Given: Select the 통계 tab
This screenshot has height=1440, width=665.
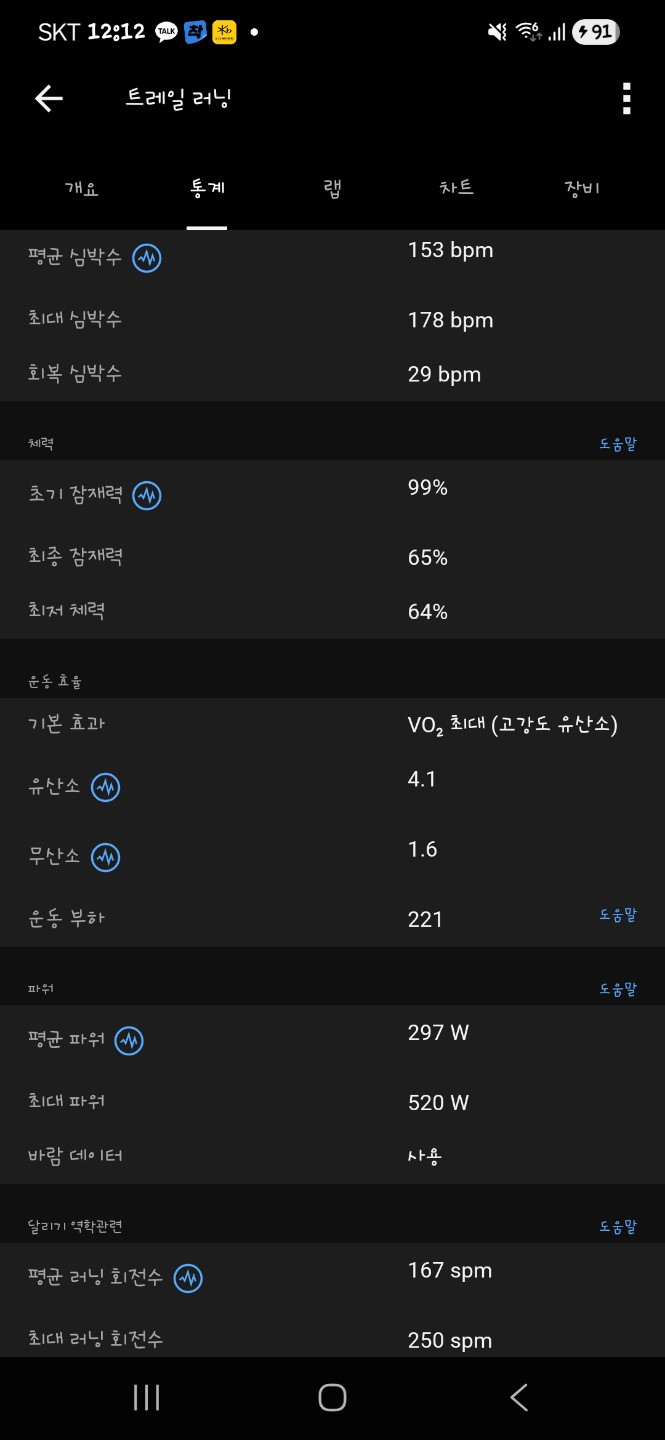Looking at the screenshot, I should click(x=207, y=188).
